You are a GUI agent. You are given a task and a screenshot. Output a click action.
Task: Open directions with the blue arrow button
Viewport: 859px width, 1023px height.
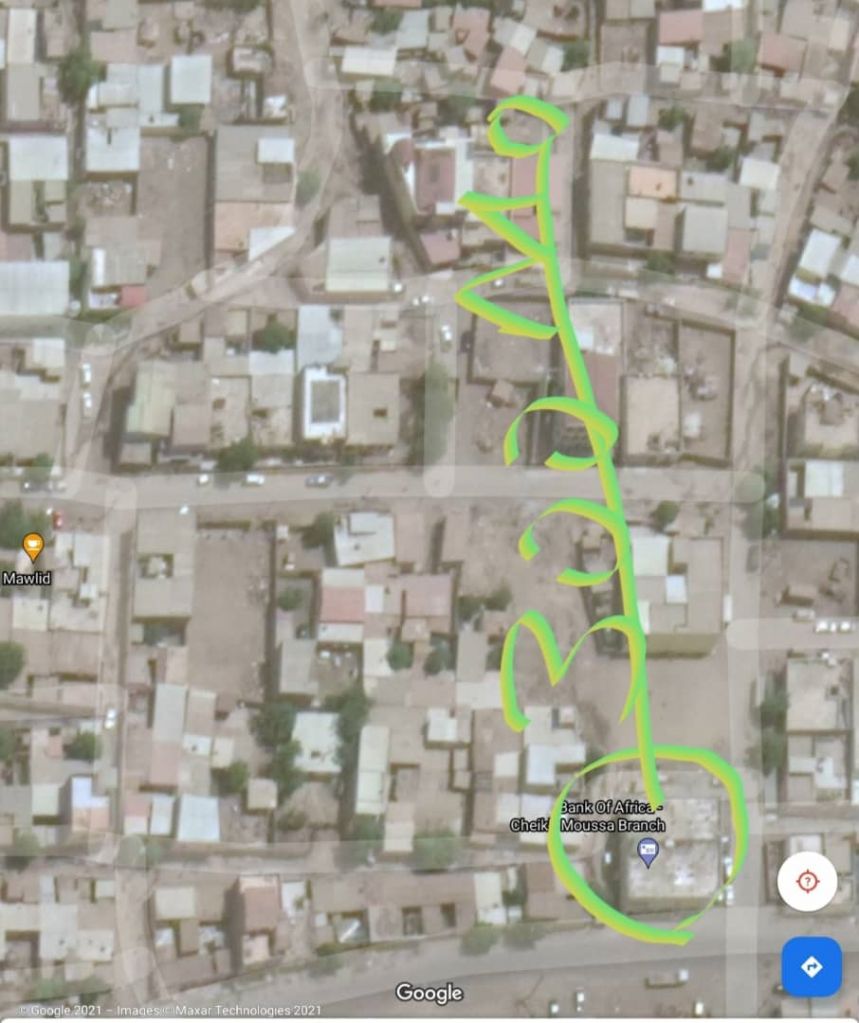tap(811, 967)
